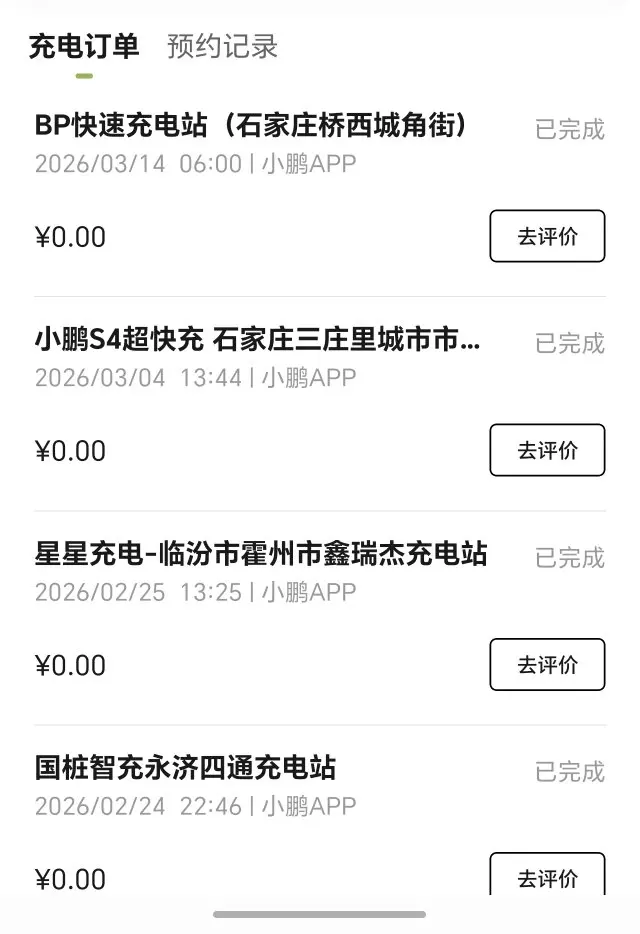Image resolution: width=640 pixels, height=934 pixels.
Task: Open the 小鹏S4超快充 石家庄 order
Action: [x=257, y=341]
